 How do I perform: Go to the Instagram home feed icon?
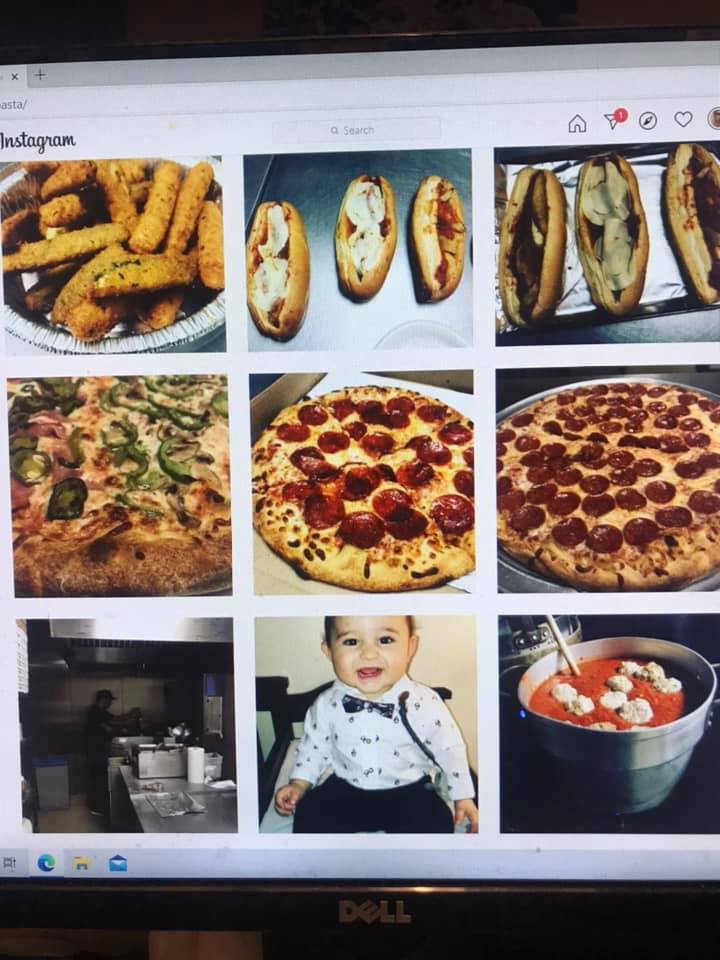[x=577, y=123]
